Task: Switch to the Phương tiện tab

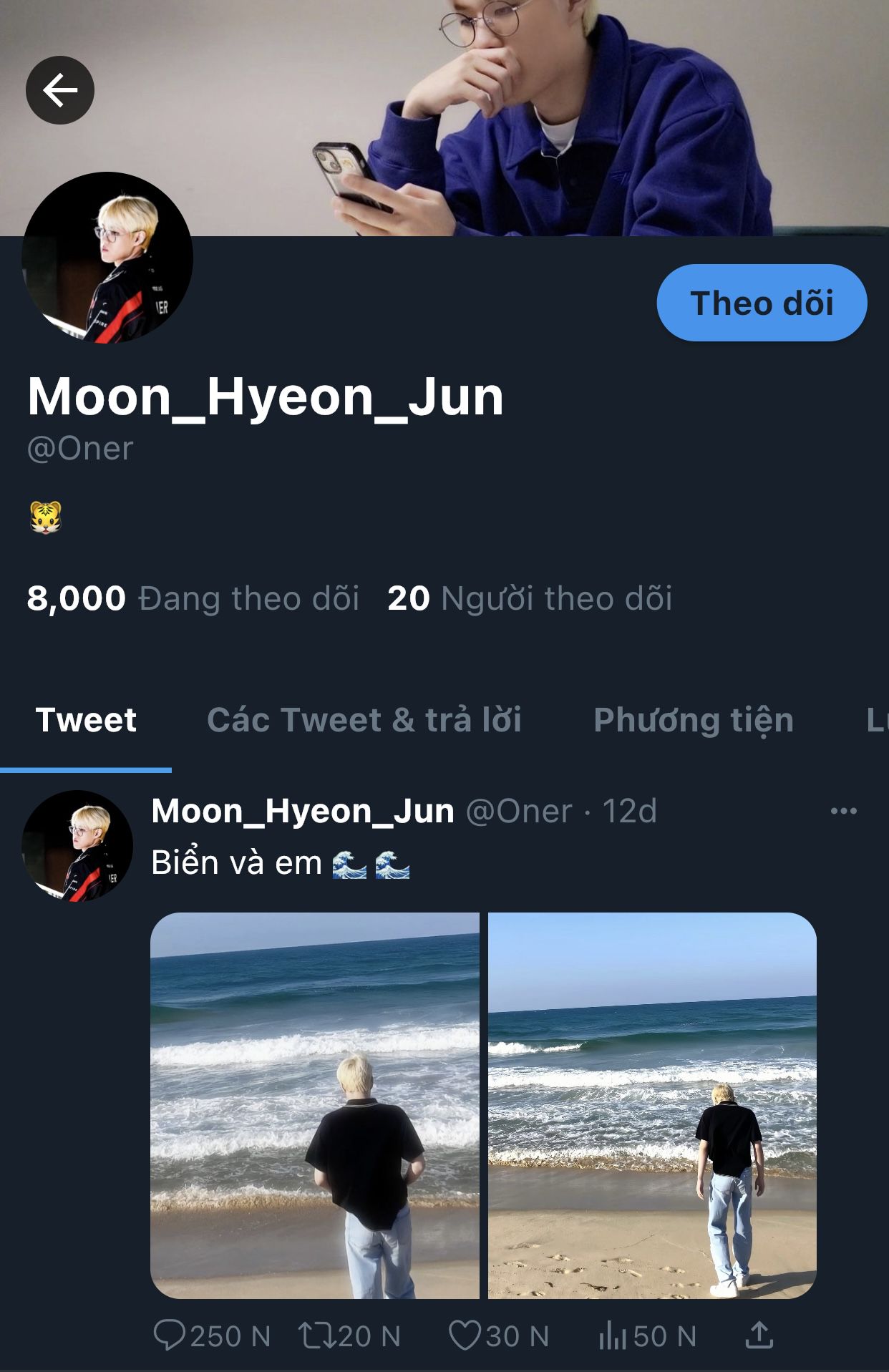Action: click(693, 720)
